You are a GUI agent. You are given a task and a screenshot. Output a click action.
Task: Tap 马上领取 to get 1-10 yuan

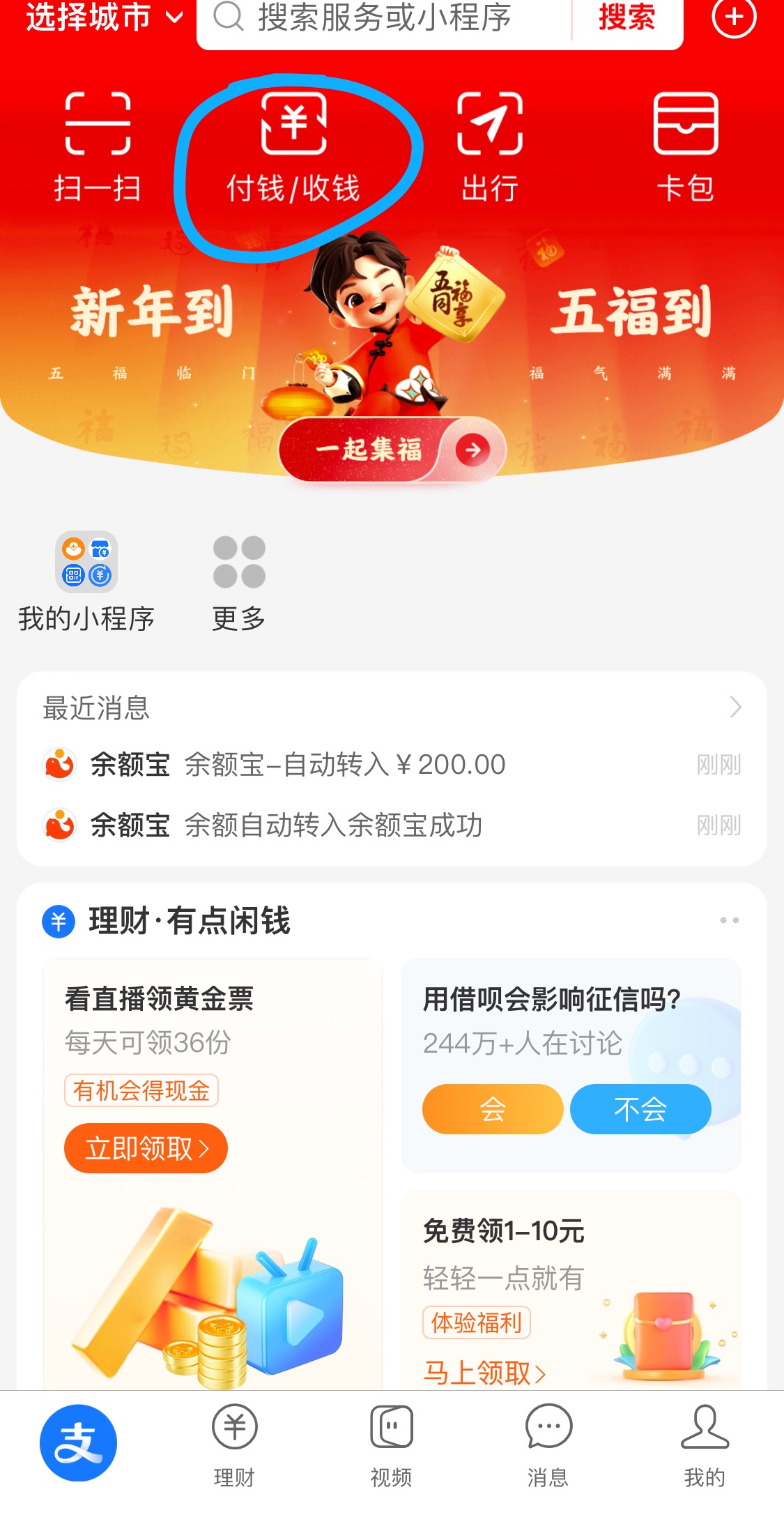coord(484,1372)
